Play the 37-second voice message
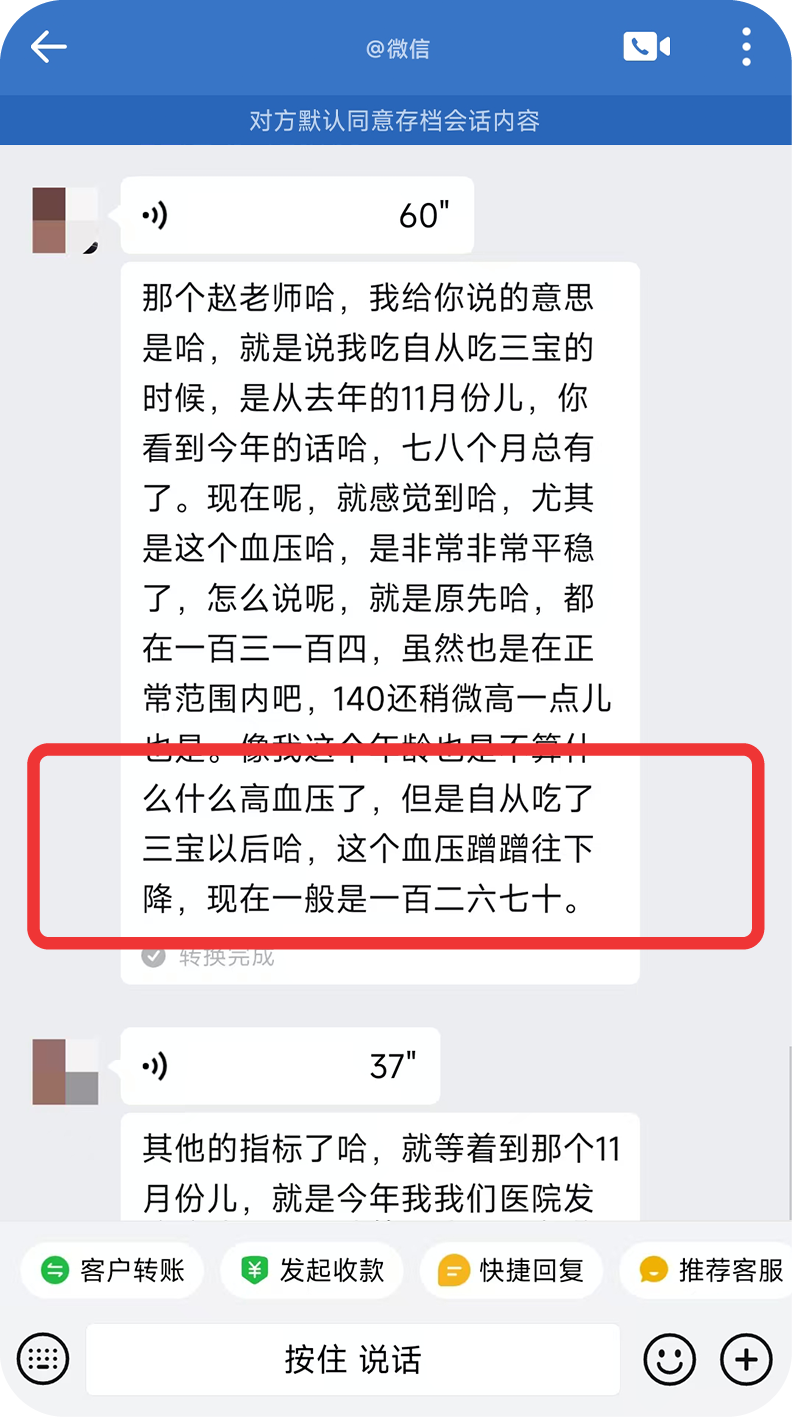Screen dimensions: 792x1417 tap(280, 1066)
